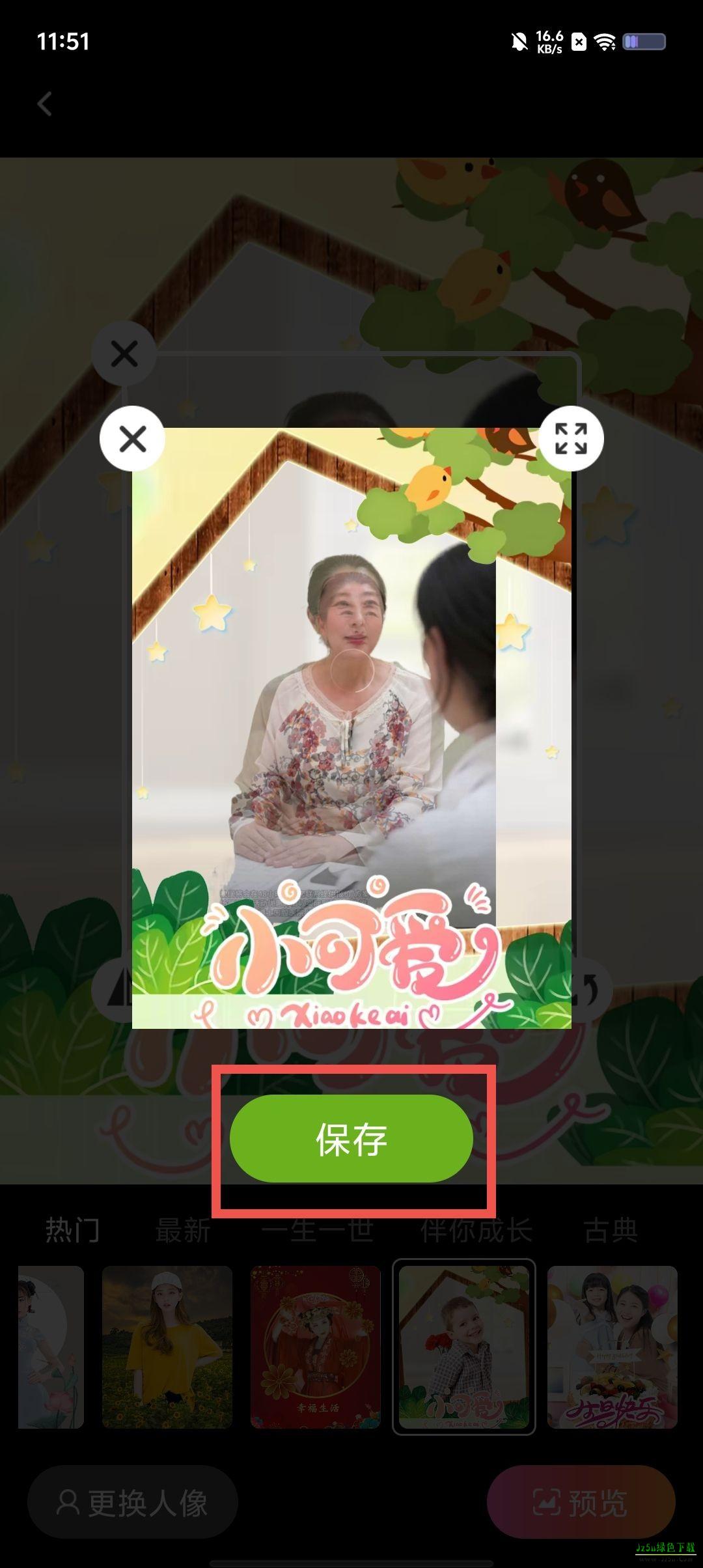Viewport: 703px width, 1568px height.
Task: Switch to the 最新 tab
Action: (x=183, y=1230)
